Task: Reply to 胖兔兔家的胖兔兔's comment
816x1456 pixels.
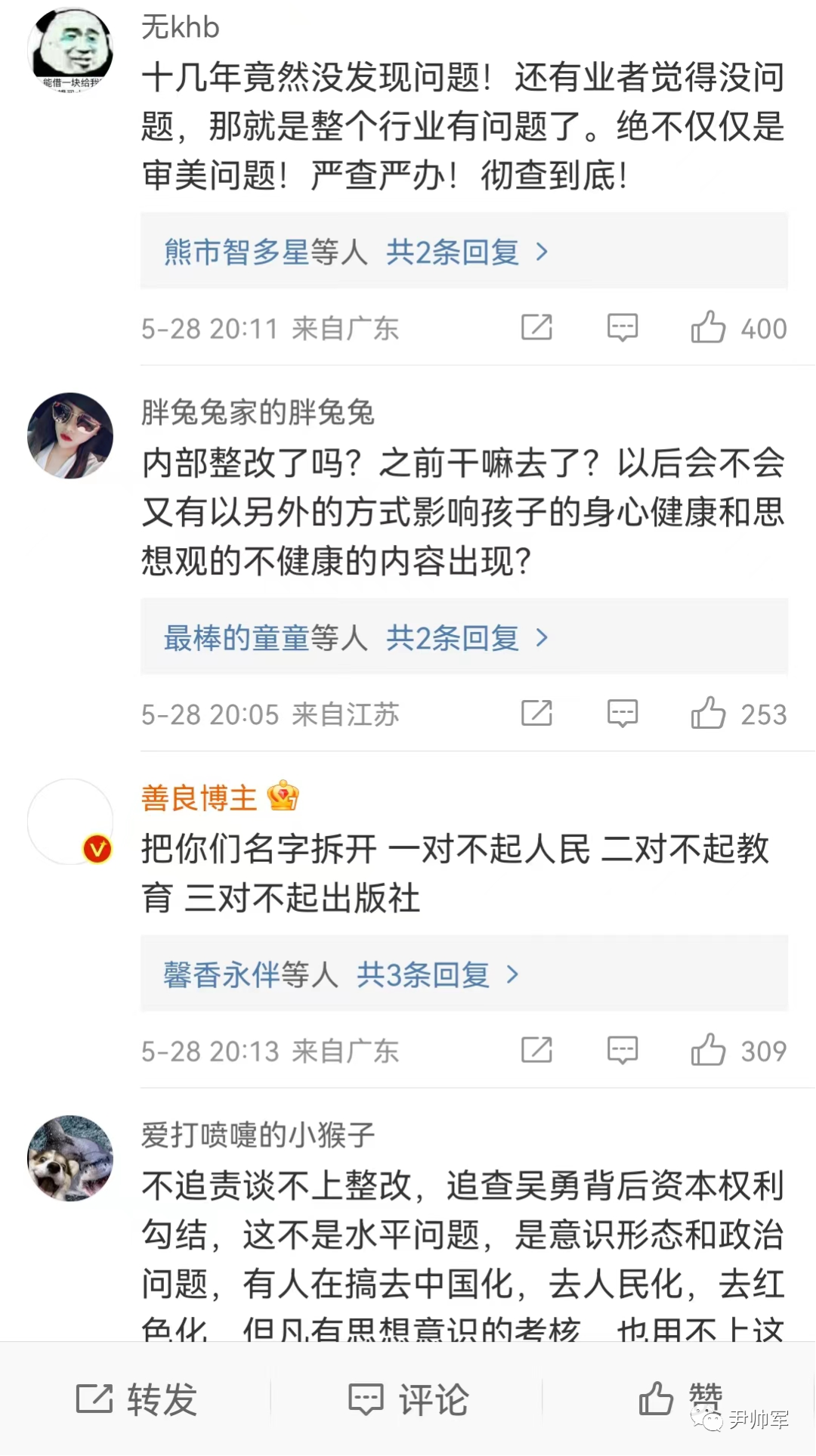Action: click(623, 713)
